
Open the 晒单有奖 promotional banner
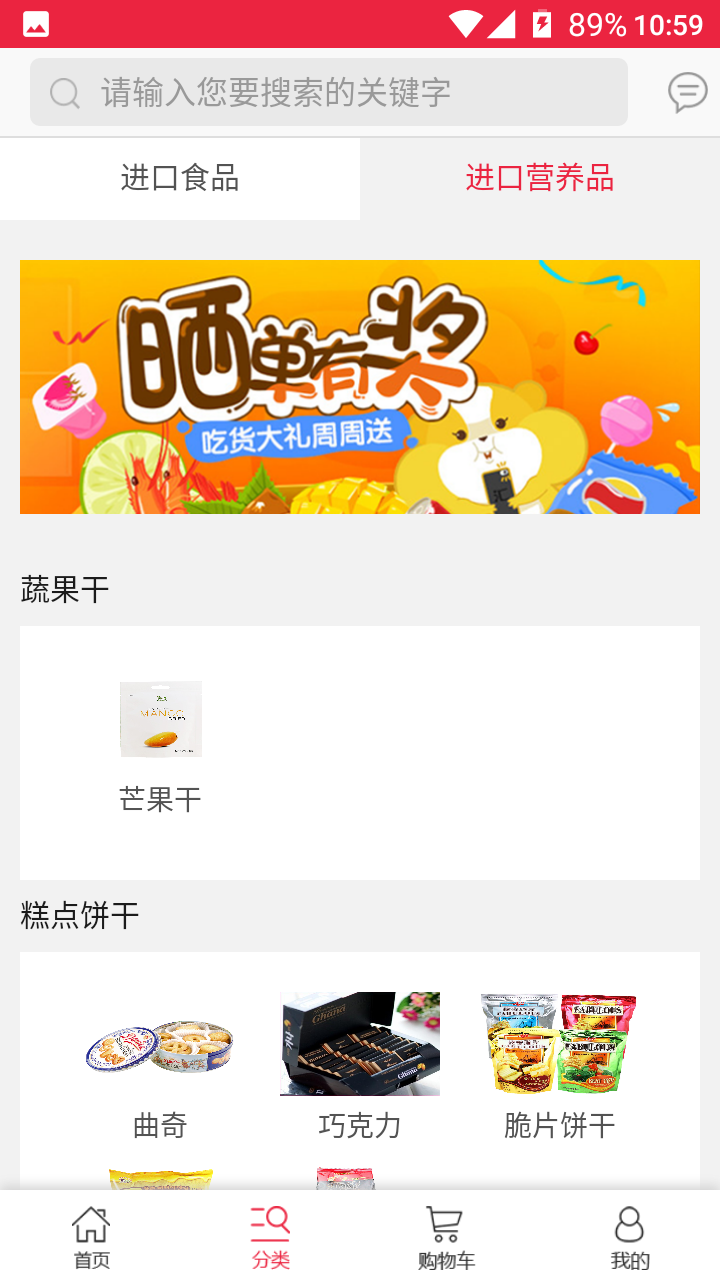360,387
